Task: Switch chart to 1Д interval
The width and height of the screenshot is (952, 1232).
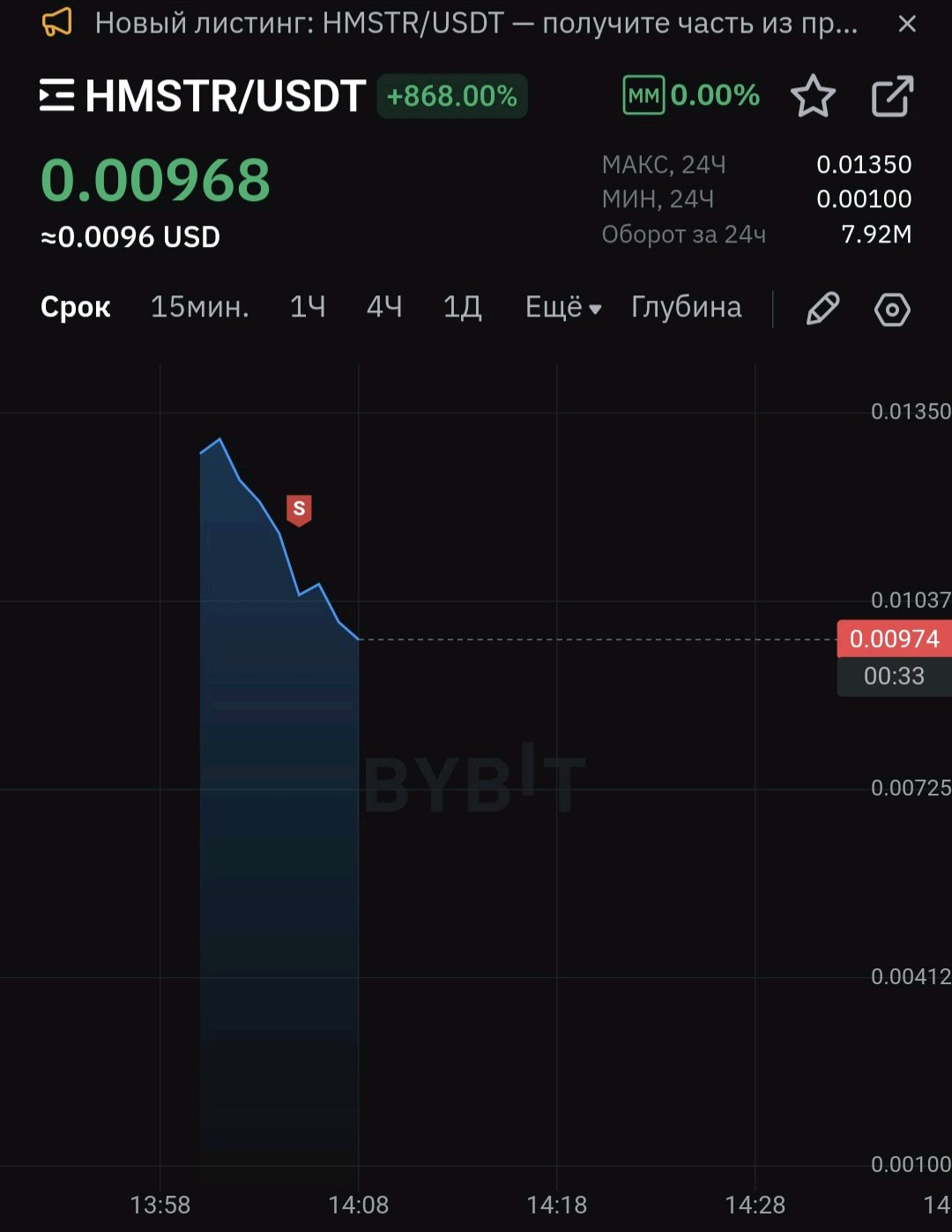Action: pos(462,307)
